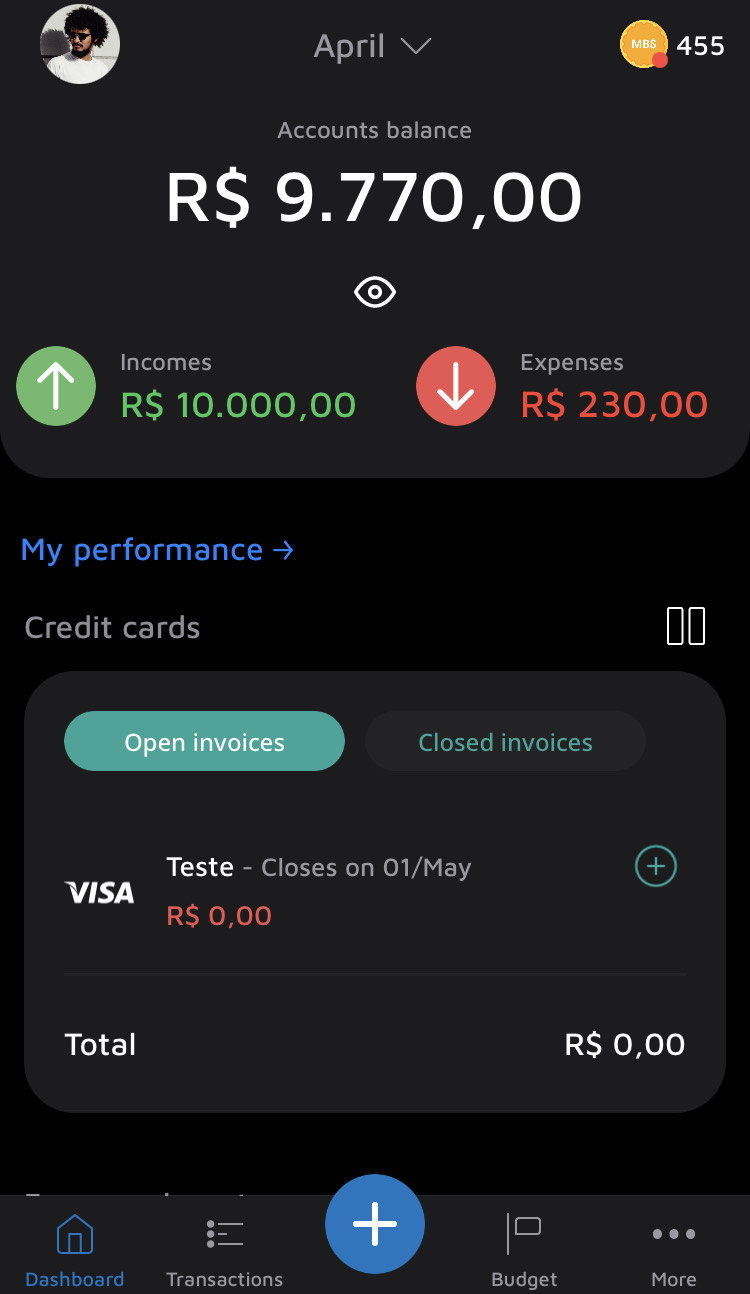Screen dimensions: 750x1294
Task: Select the Open invoices tab
Action: 204,742
